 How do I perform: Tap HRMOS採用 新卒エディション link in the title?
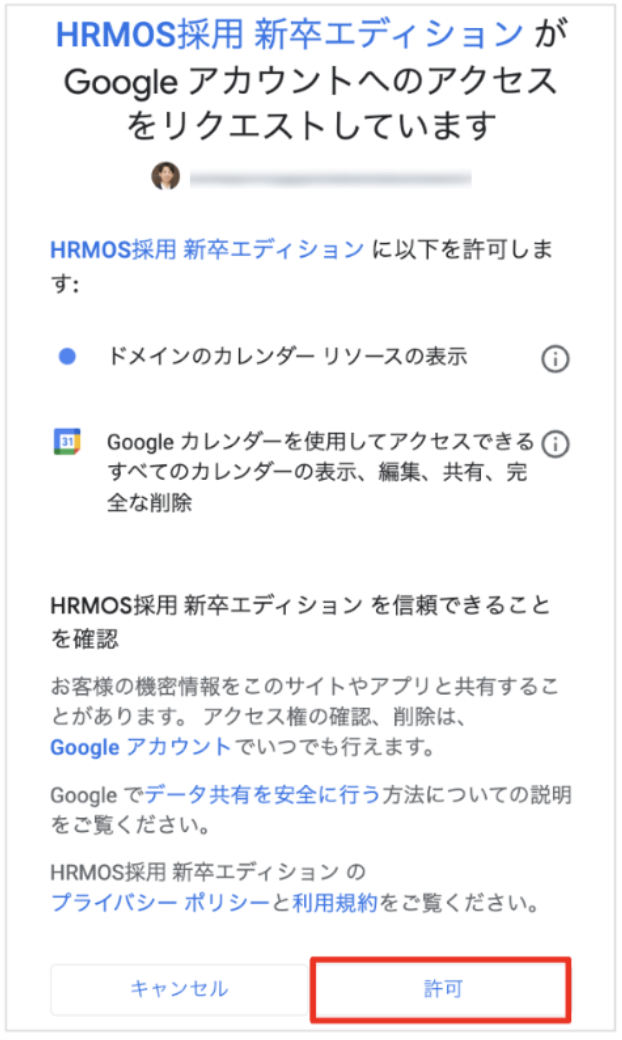tap(289, 34)
